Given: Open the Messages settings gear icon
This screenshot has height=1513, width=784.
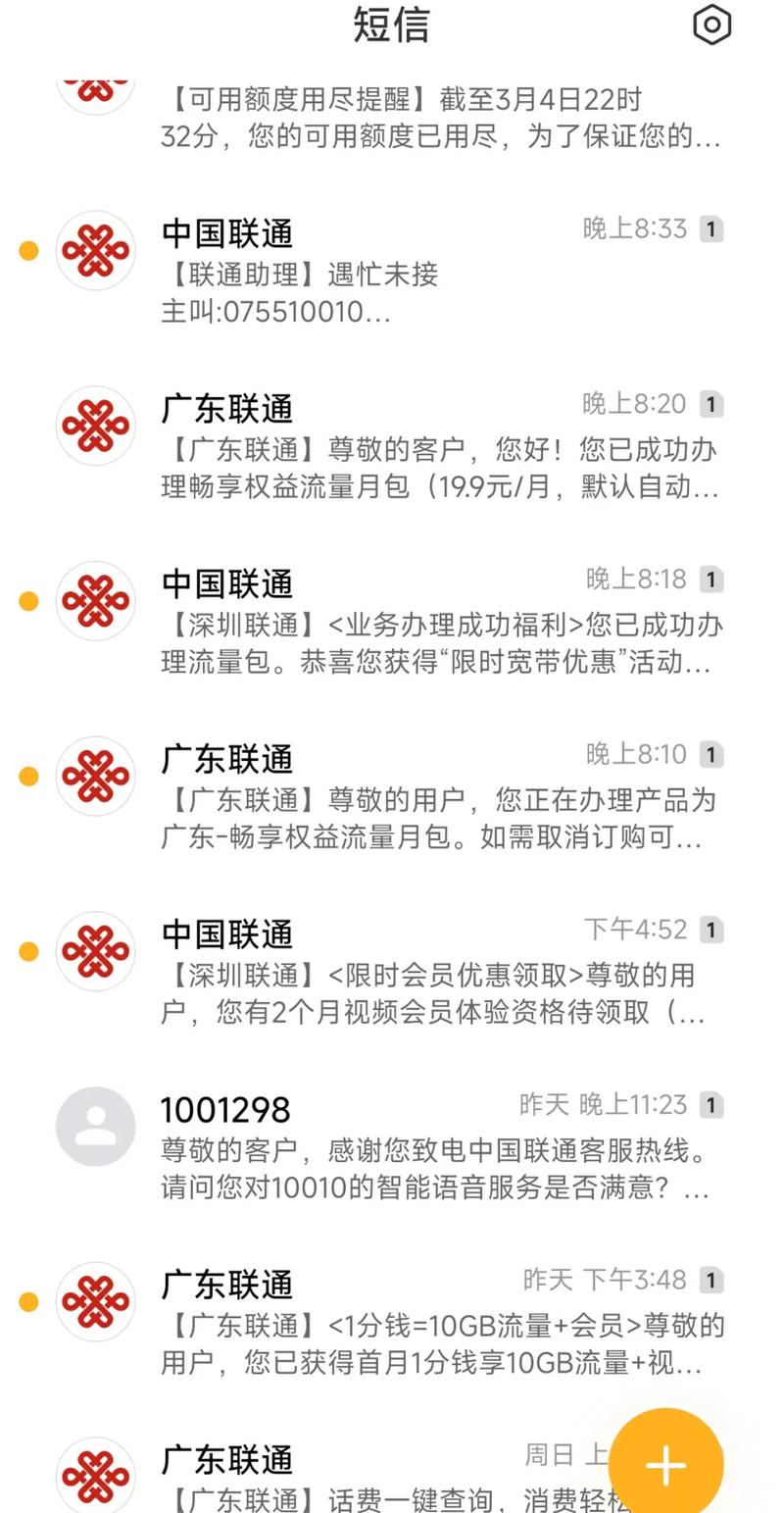Looking at the screenshot, I should (711, 25).
